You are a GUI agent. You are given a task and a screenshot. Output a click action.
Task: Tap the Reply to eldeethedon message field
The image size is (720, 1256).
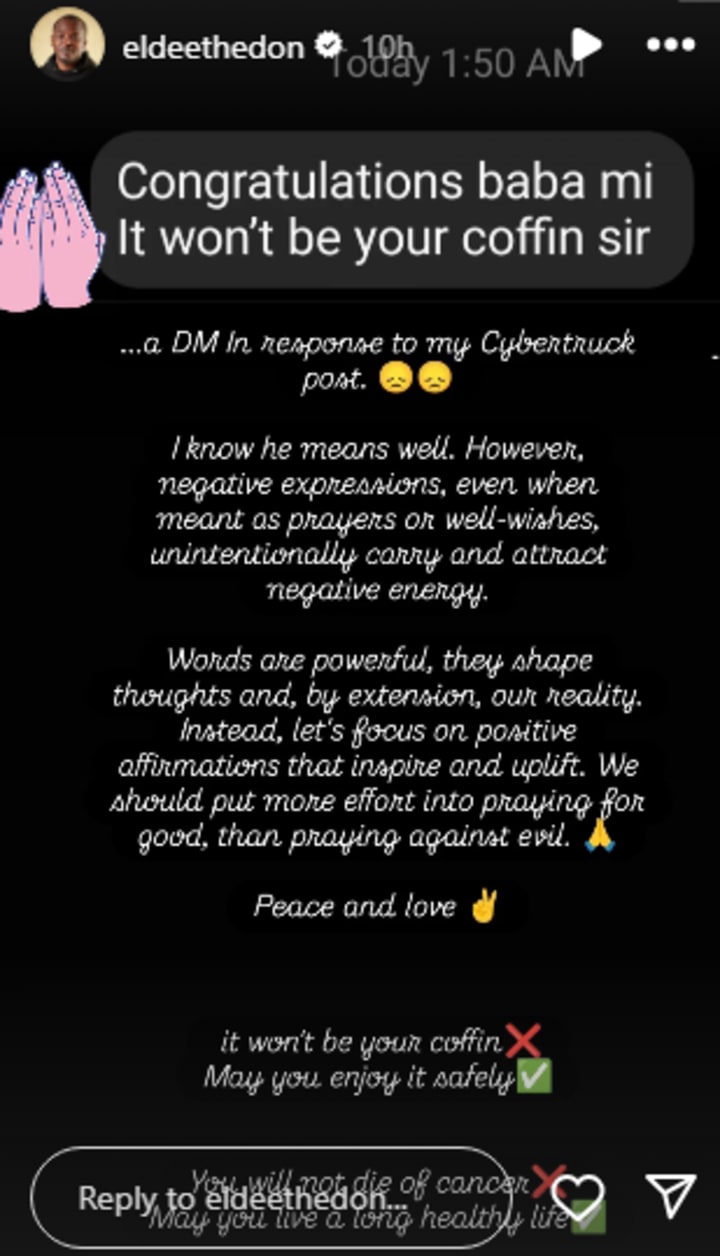270,1198
